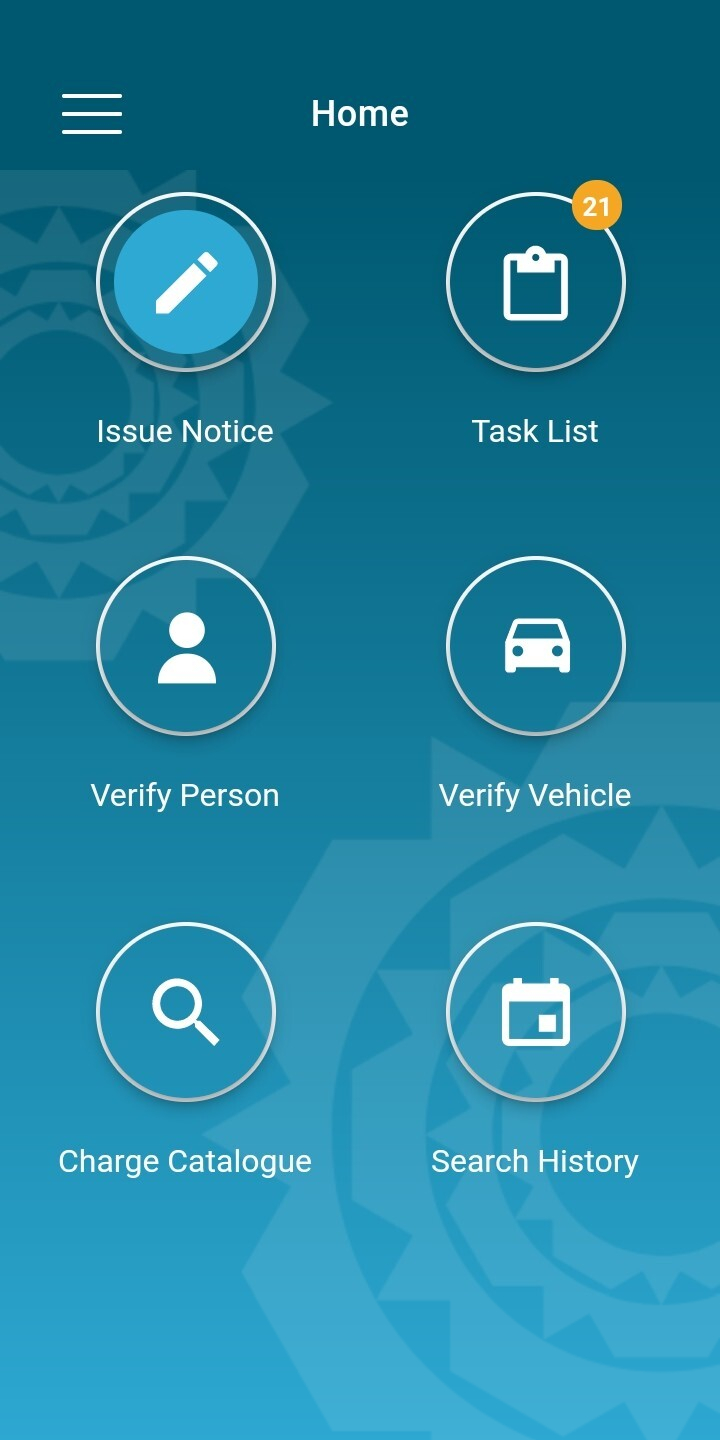Select the Charge Catalogue label text
Image resolution: width=720 pixels, height=1440 pixels.
(x=186, y=1161)
